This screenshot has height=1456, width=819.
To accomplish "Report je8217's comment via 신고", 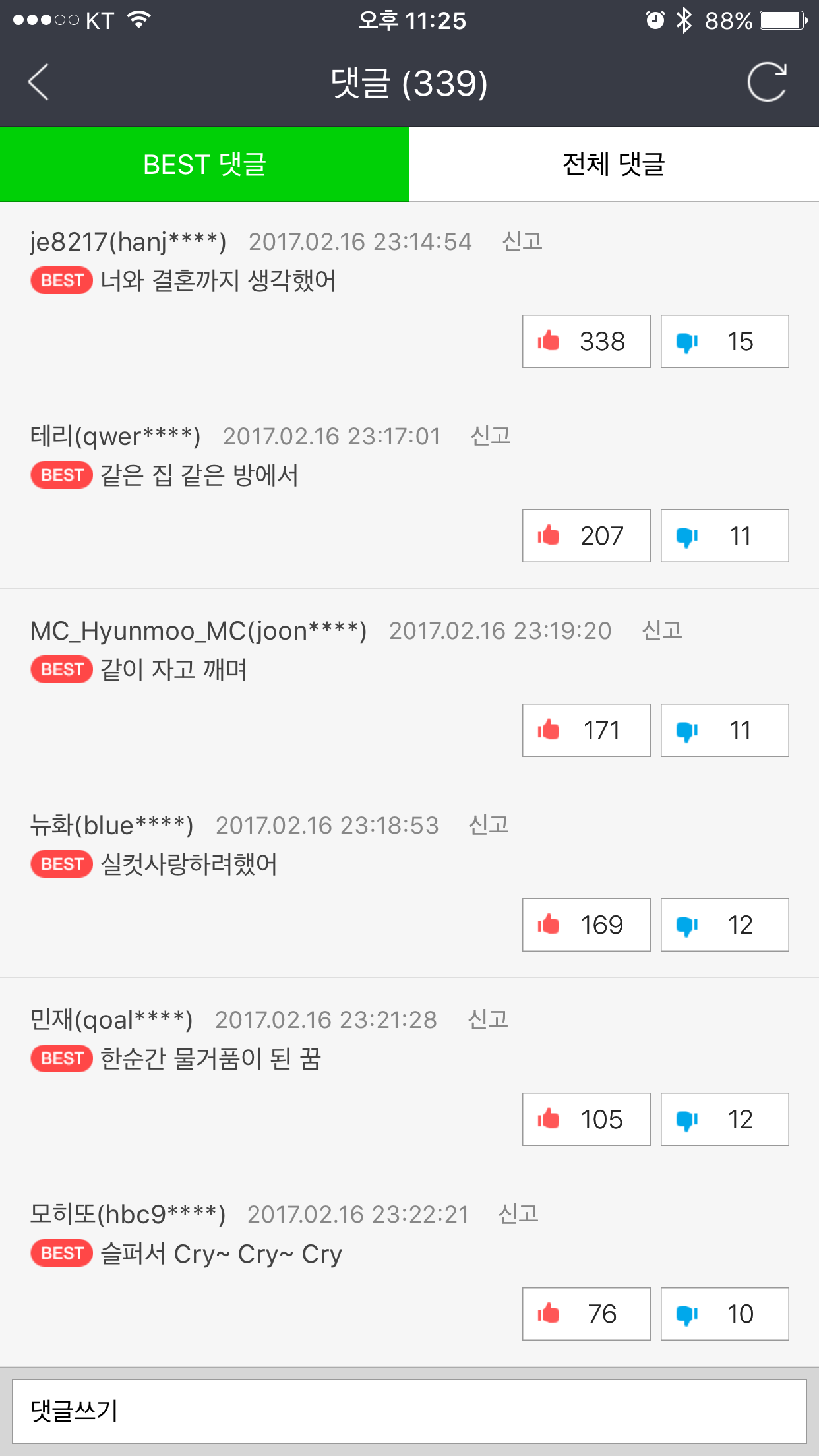I will coord(522,241).
